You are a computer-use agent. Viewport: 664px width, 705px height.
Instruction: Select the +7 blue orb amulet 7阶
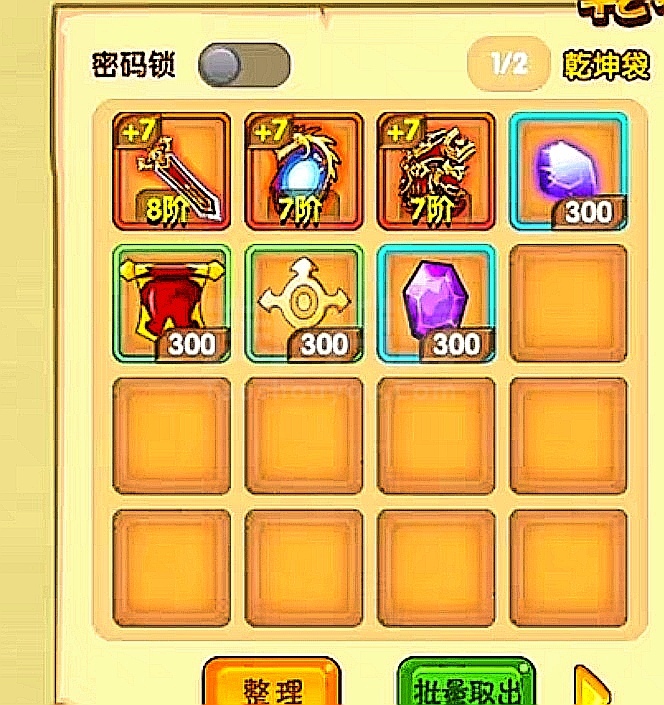click(x=304, y=170)
